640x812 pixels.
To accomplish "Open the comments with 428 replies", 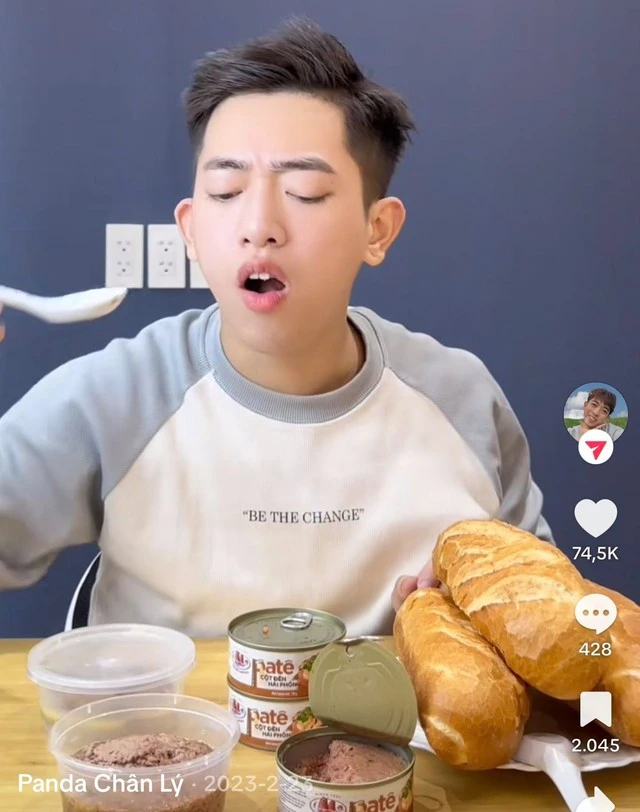I will [x=595, y=614].
